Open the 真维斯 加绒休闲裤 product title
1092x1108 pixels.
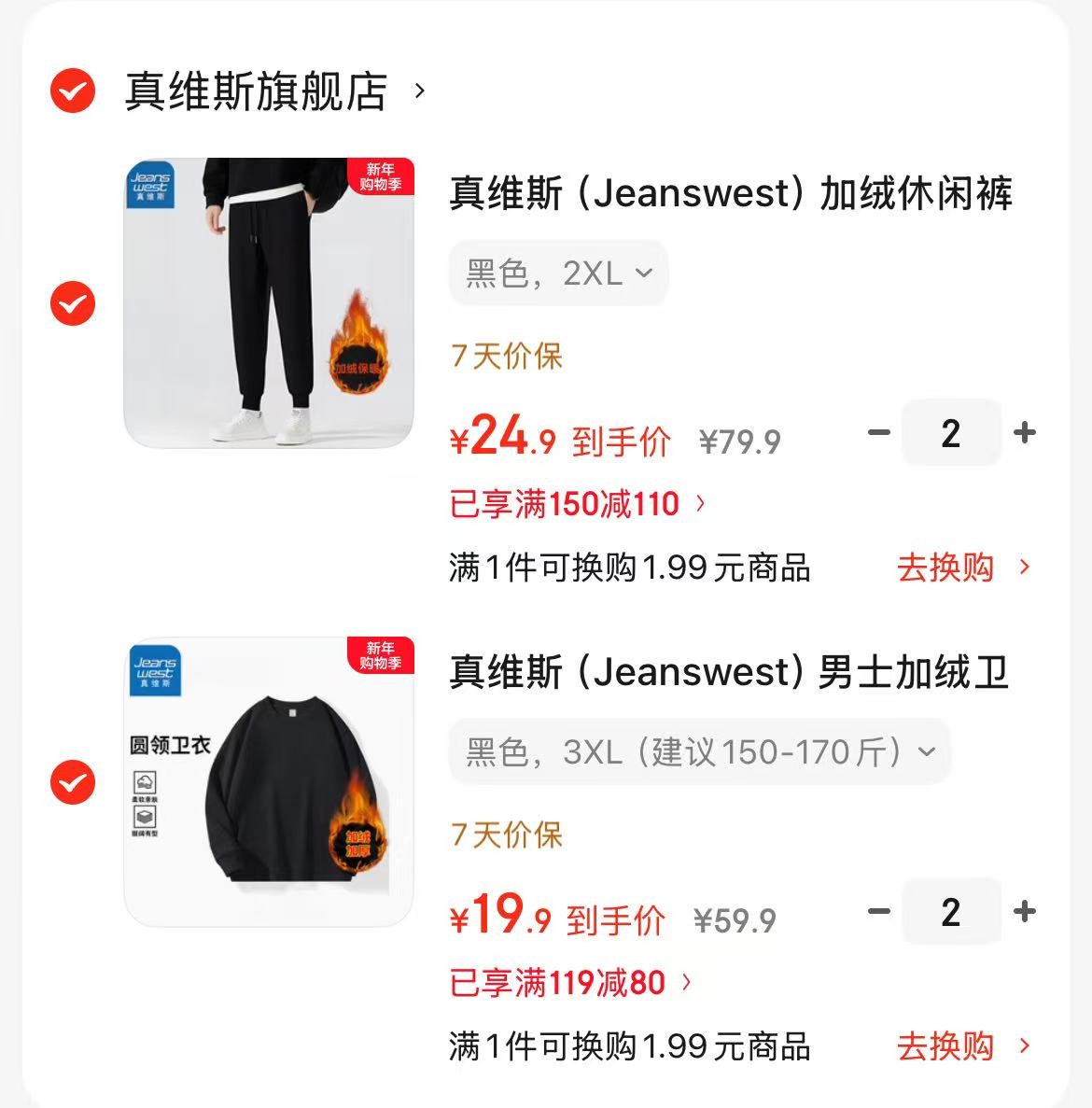730,193
